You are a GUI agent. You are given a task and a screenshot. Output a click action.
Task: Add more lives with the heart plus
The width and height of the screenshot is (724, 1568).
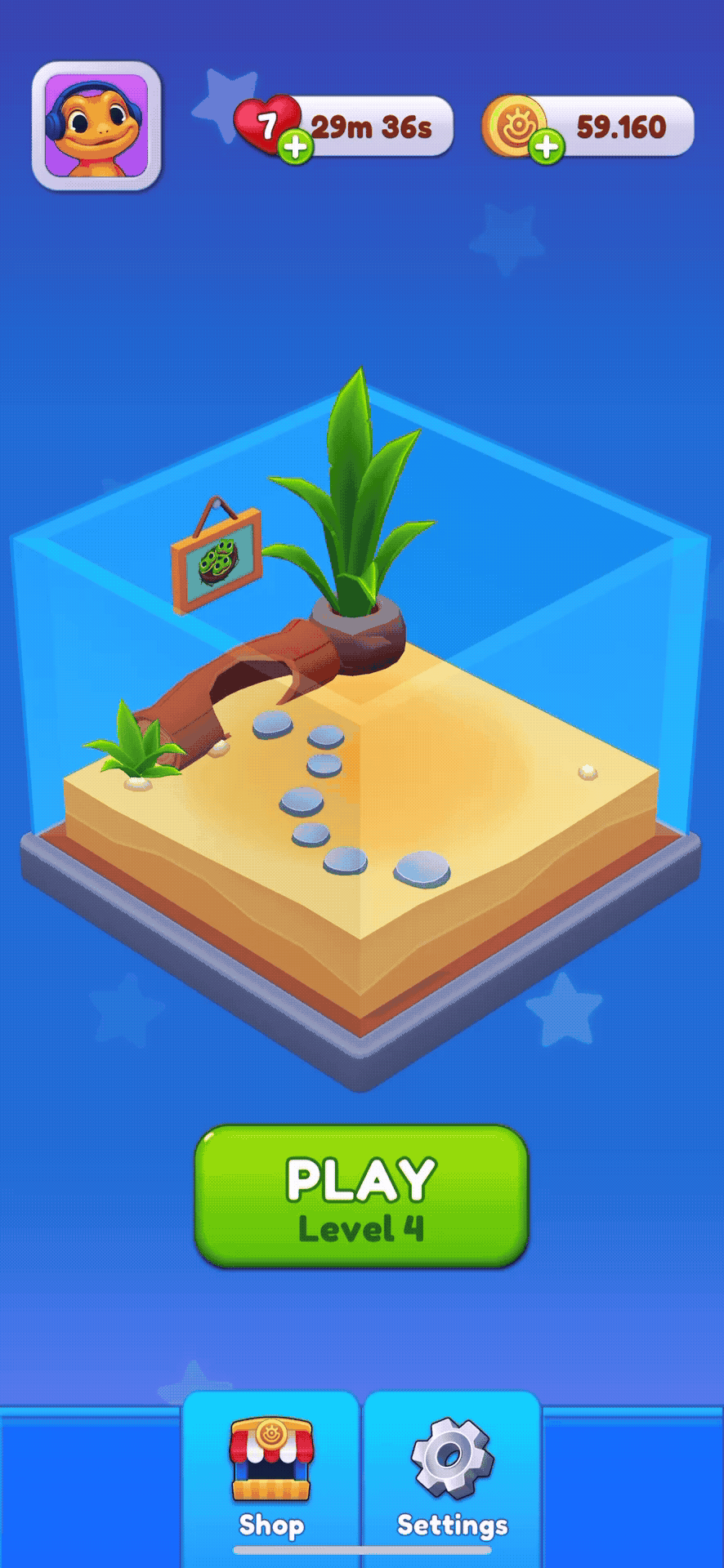coord(295,147)
